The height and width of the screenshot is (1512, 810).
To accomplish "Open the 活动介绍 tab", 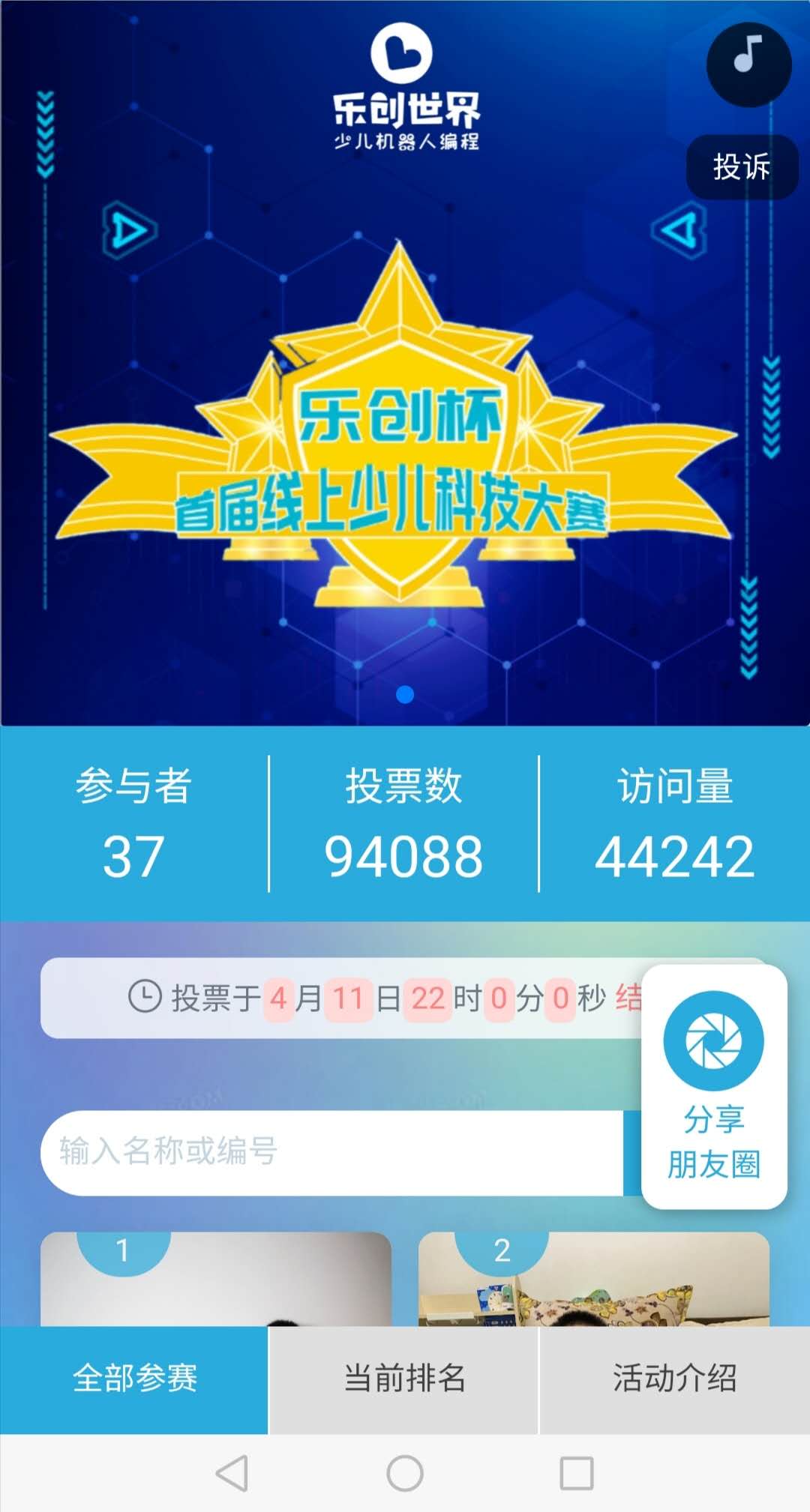I will click(675, 1379).
